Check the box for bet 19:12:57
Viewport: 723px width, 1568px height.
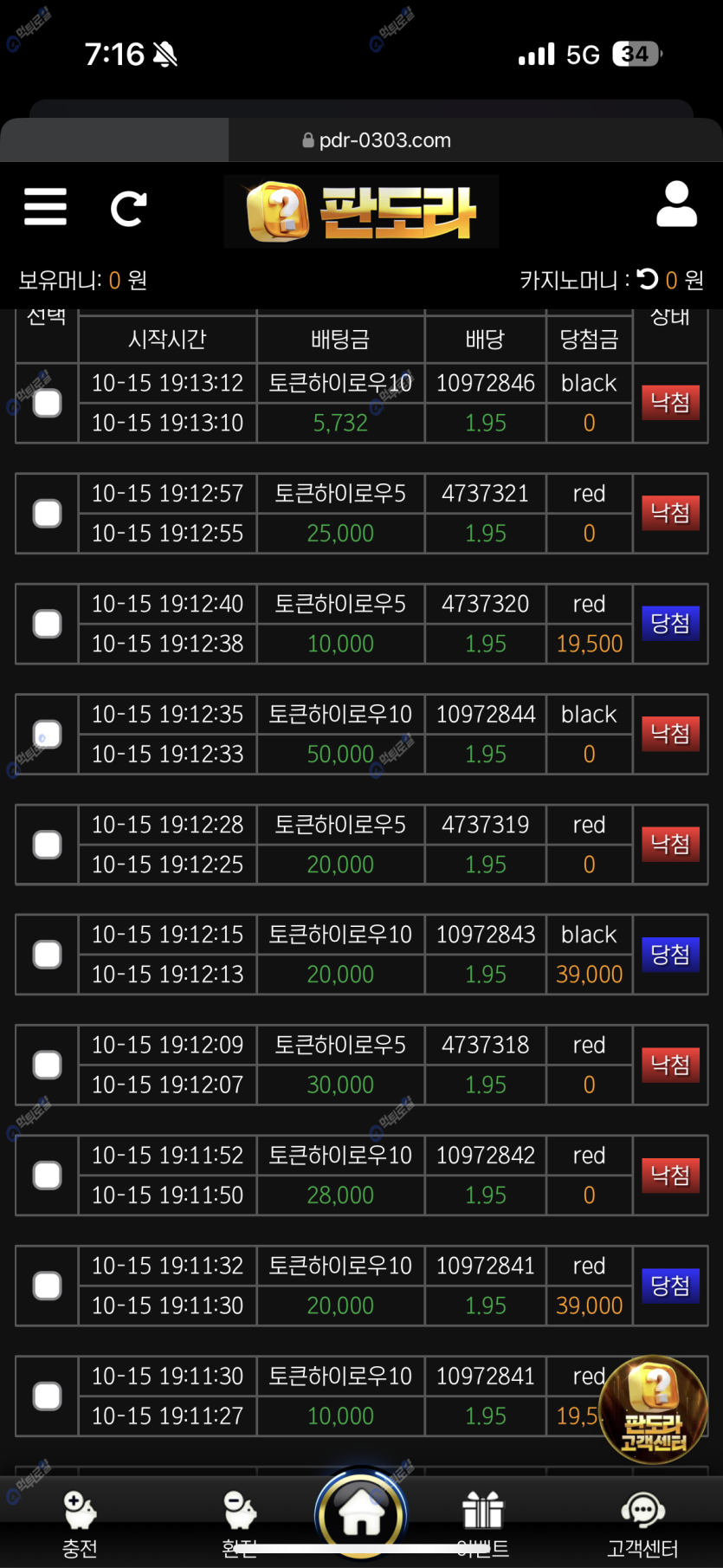click(48, 513)
